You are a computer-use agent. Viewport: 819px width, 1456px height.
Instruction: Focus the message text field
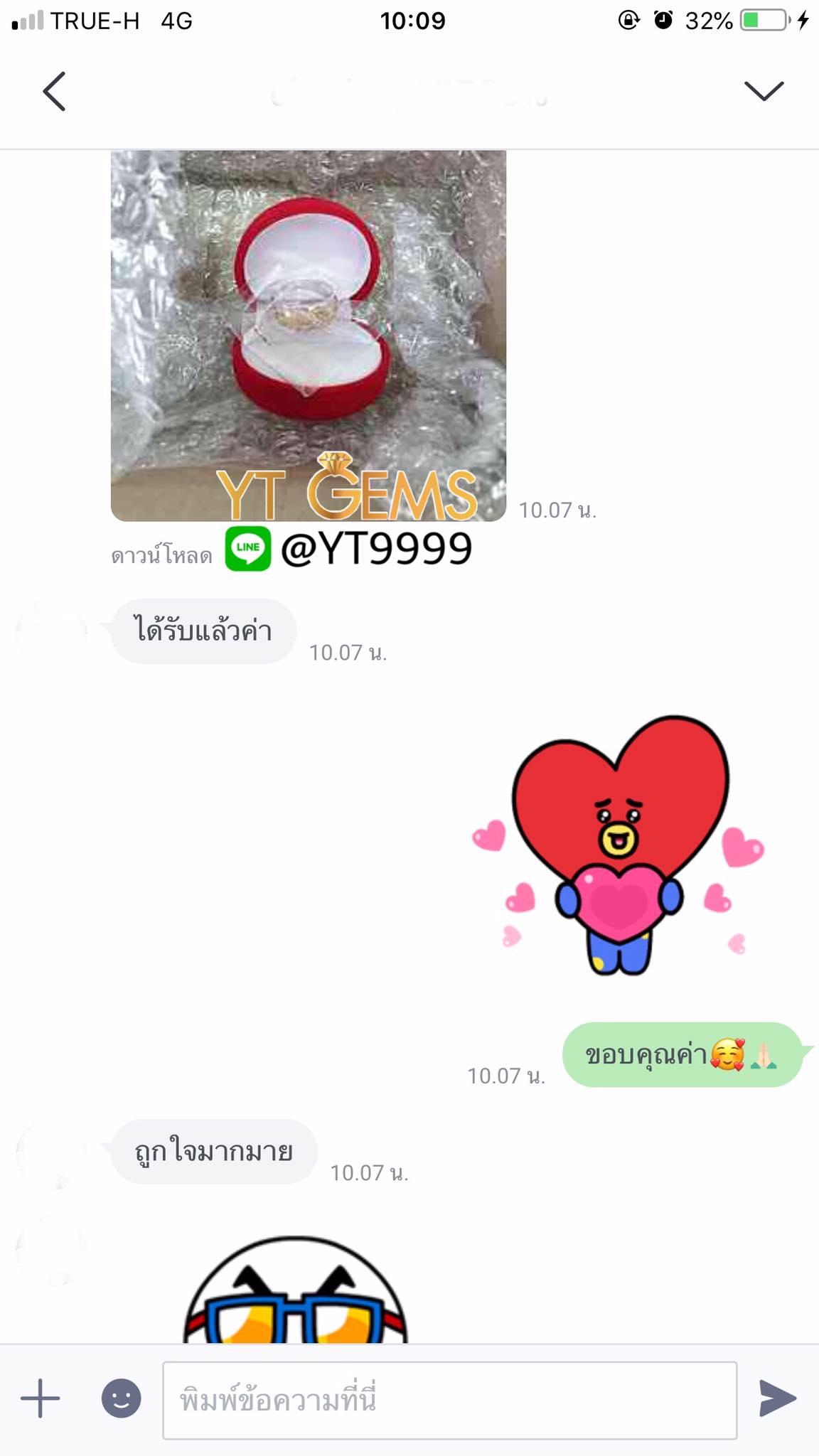click(x=449, y=1400)
